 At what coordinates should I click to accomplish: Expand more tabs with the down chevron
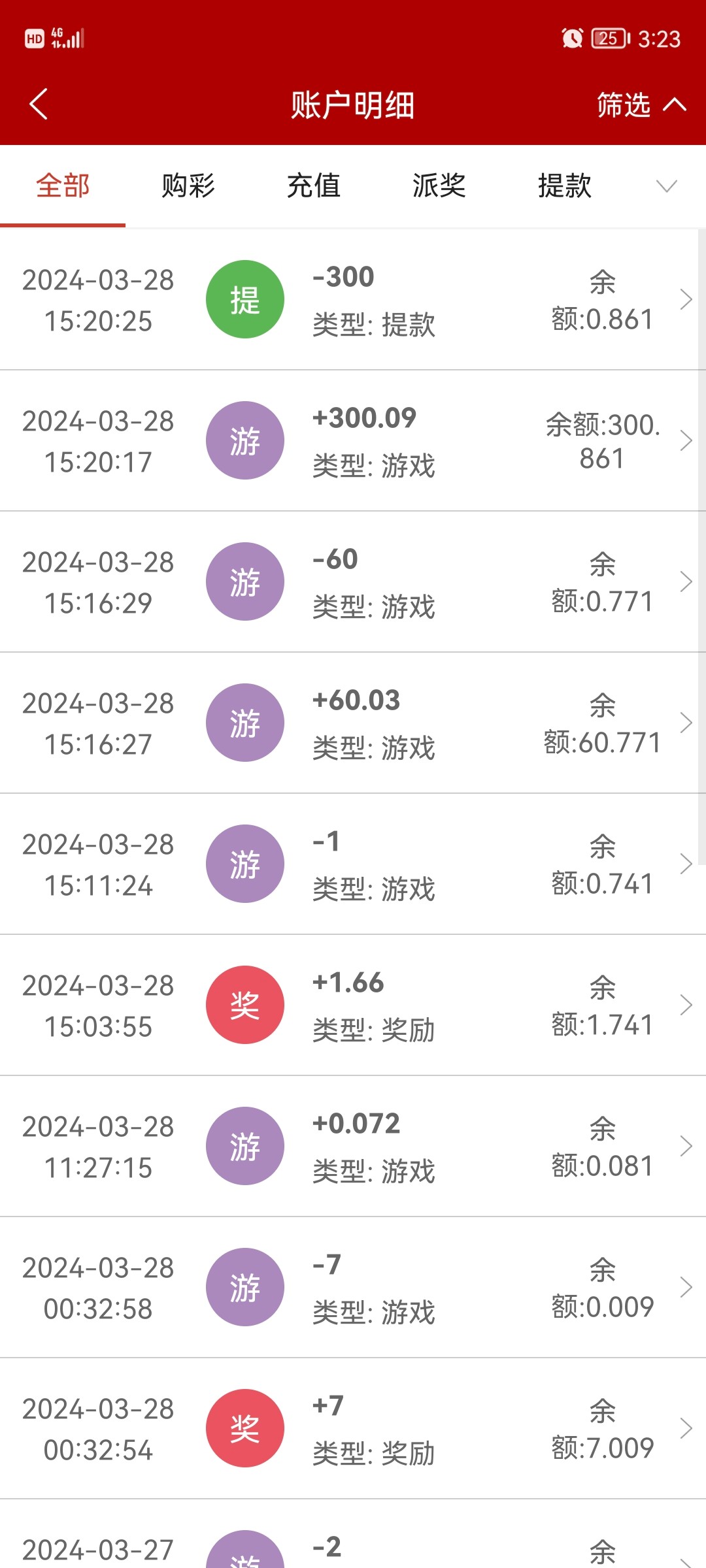click(x=666, y=186)
